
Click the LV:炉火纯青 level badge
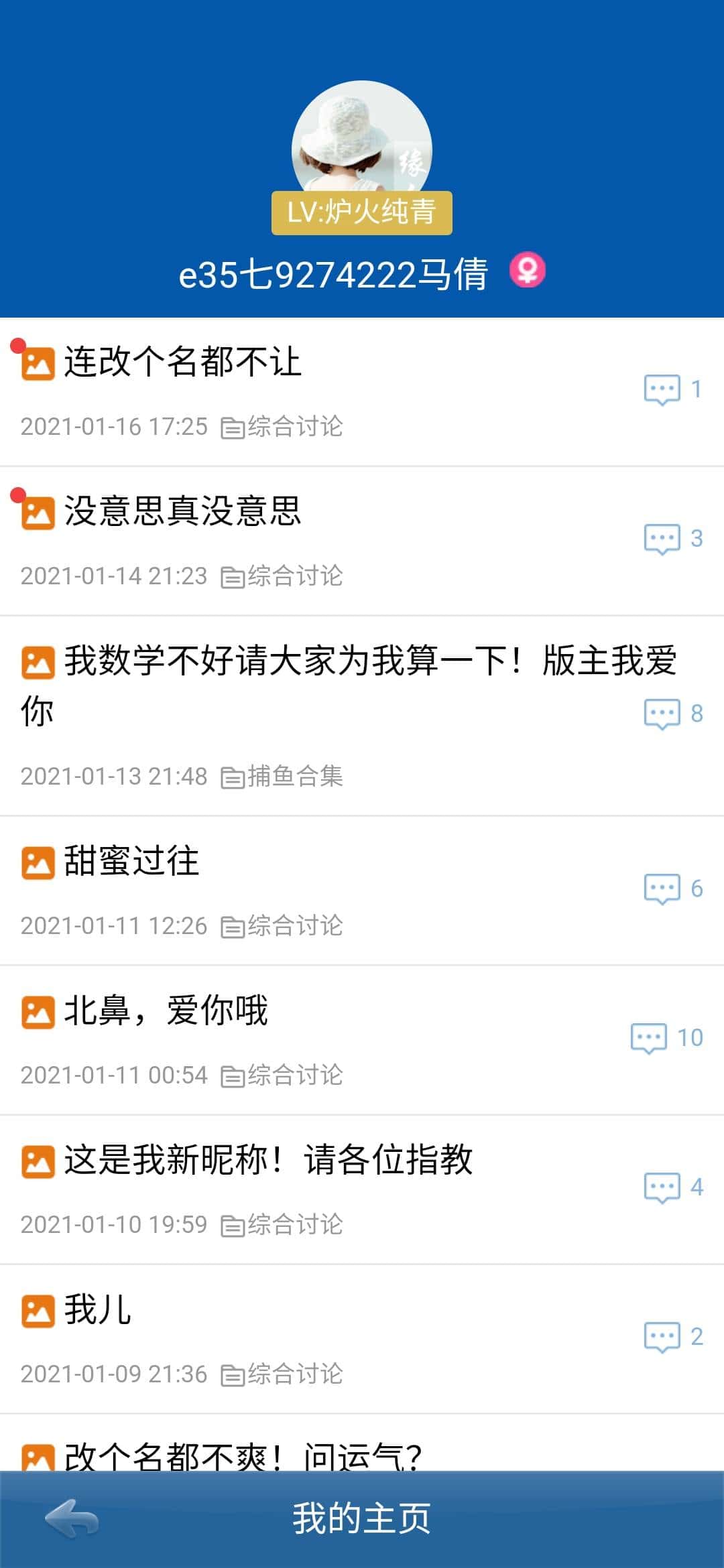click(361, 213)
